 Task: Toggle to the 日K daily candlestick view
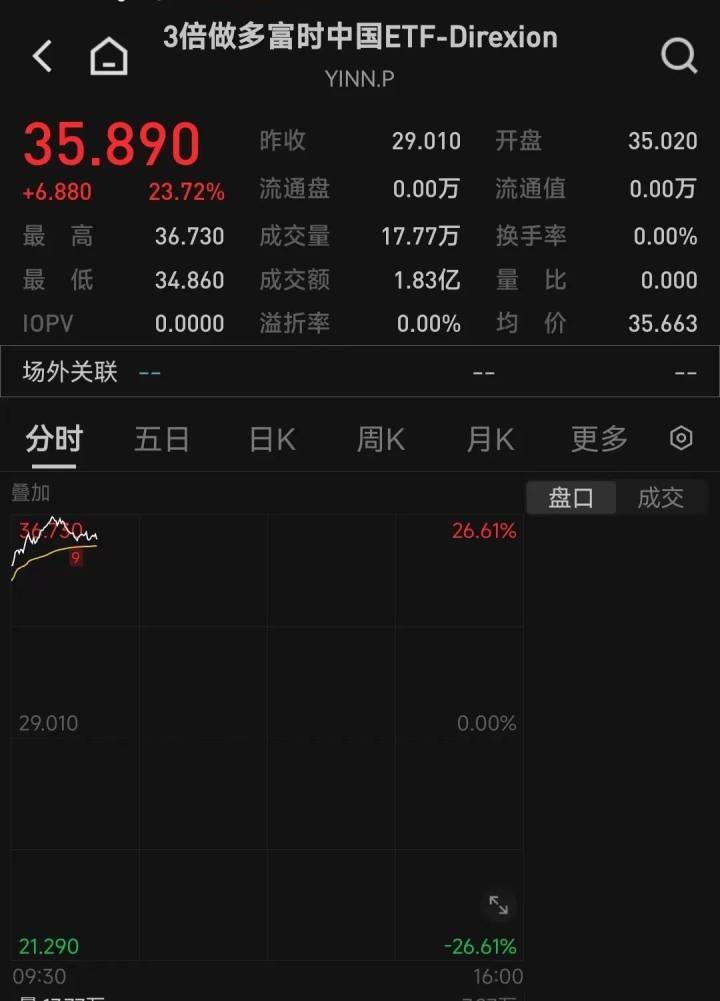click(270, 438)
